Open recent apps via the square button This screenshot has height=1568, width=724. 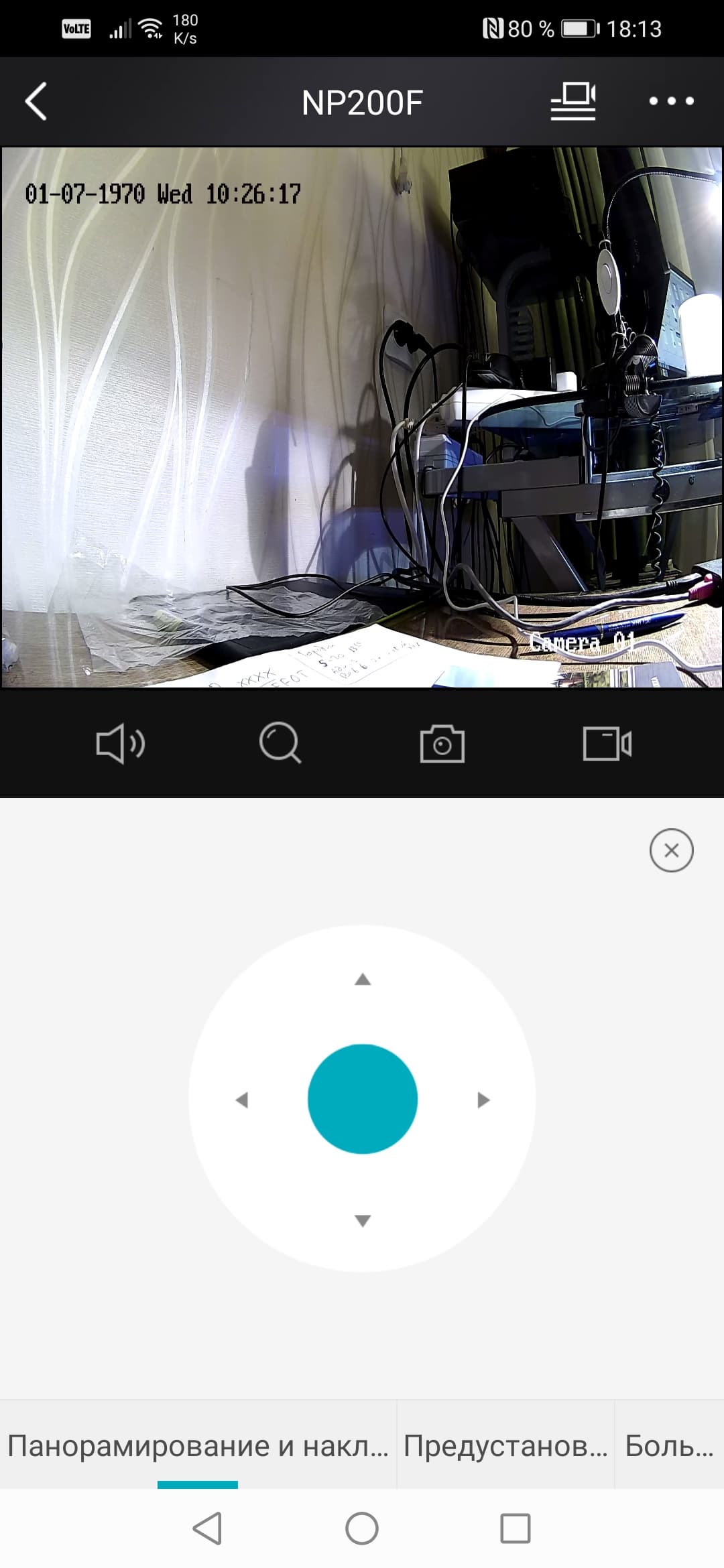pyautogui.click(x=516, y=1528)
